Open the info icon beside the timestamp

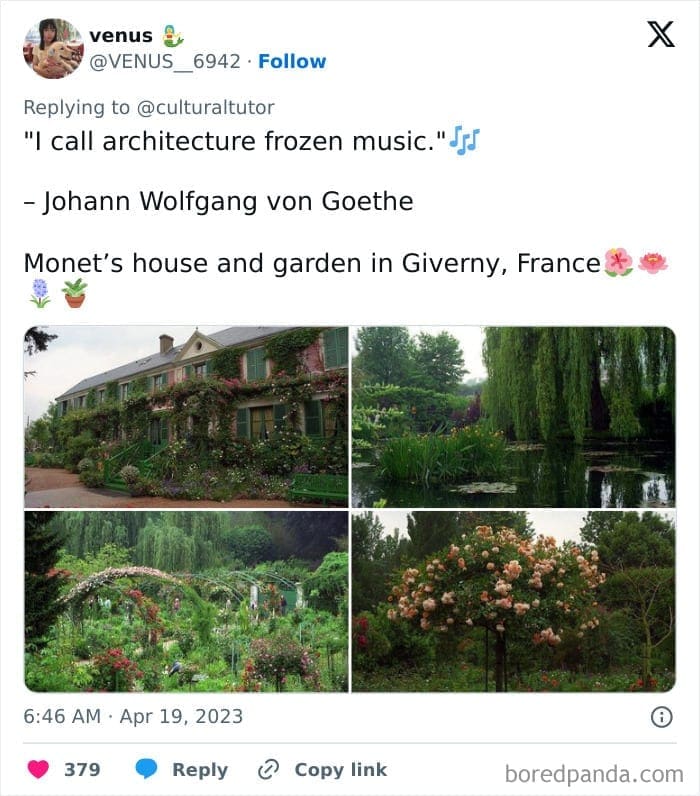click(x=661, y=716)
